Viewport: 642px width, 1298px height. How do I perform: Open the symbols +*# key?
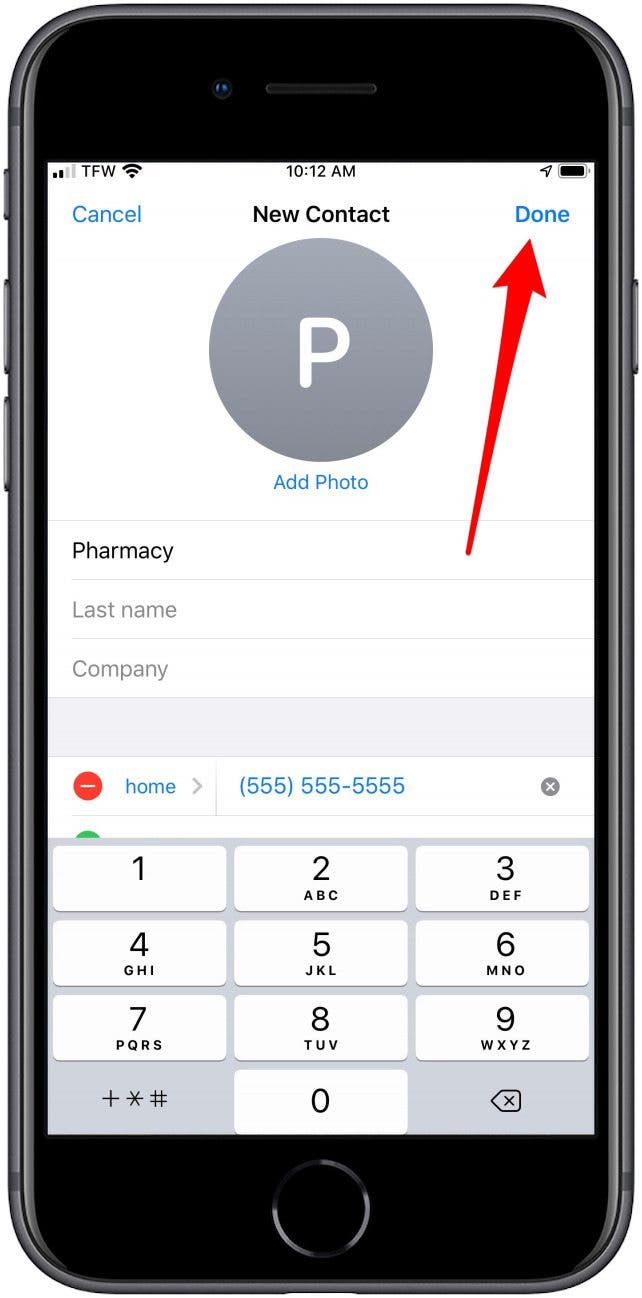[135, 1101]
